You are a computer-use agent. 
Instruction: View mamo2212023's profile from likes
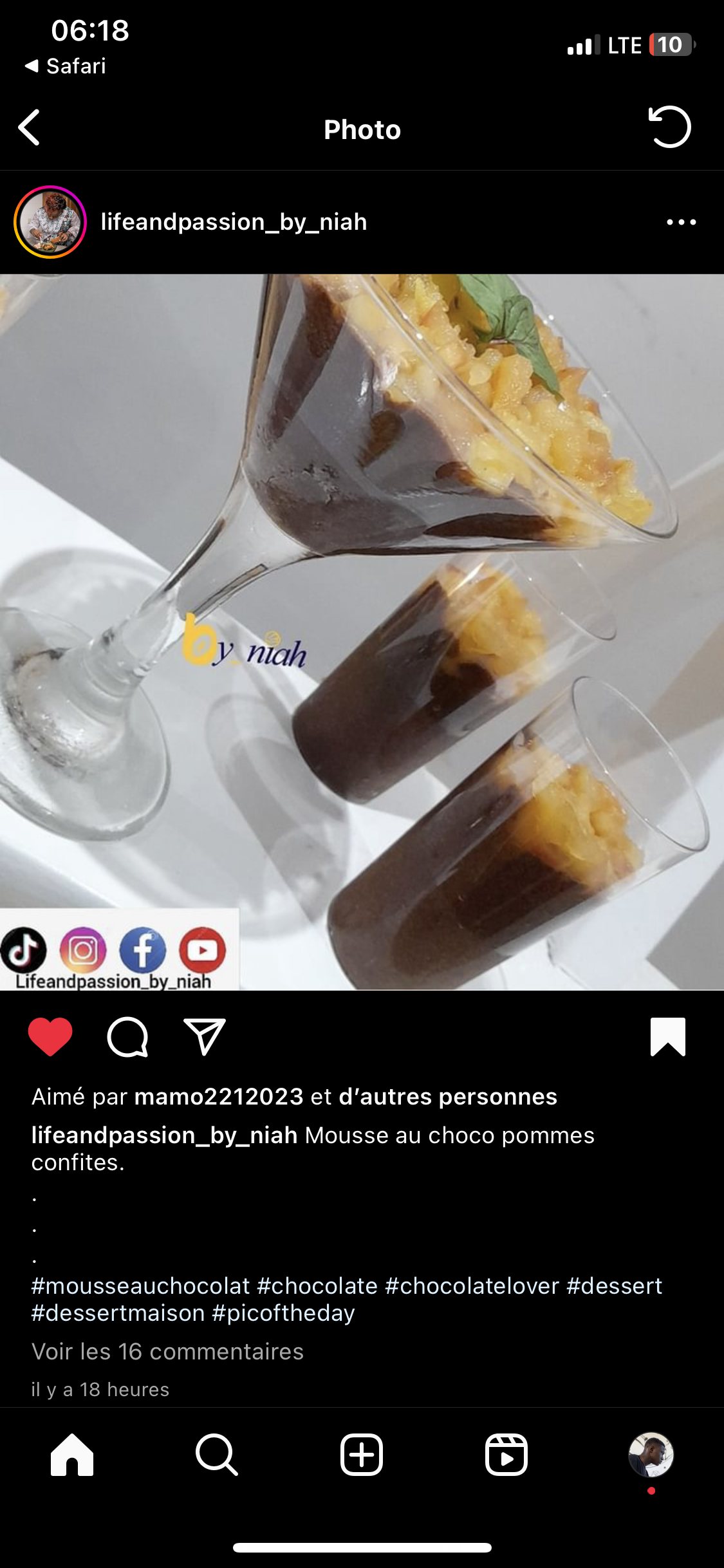219,1097
